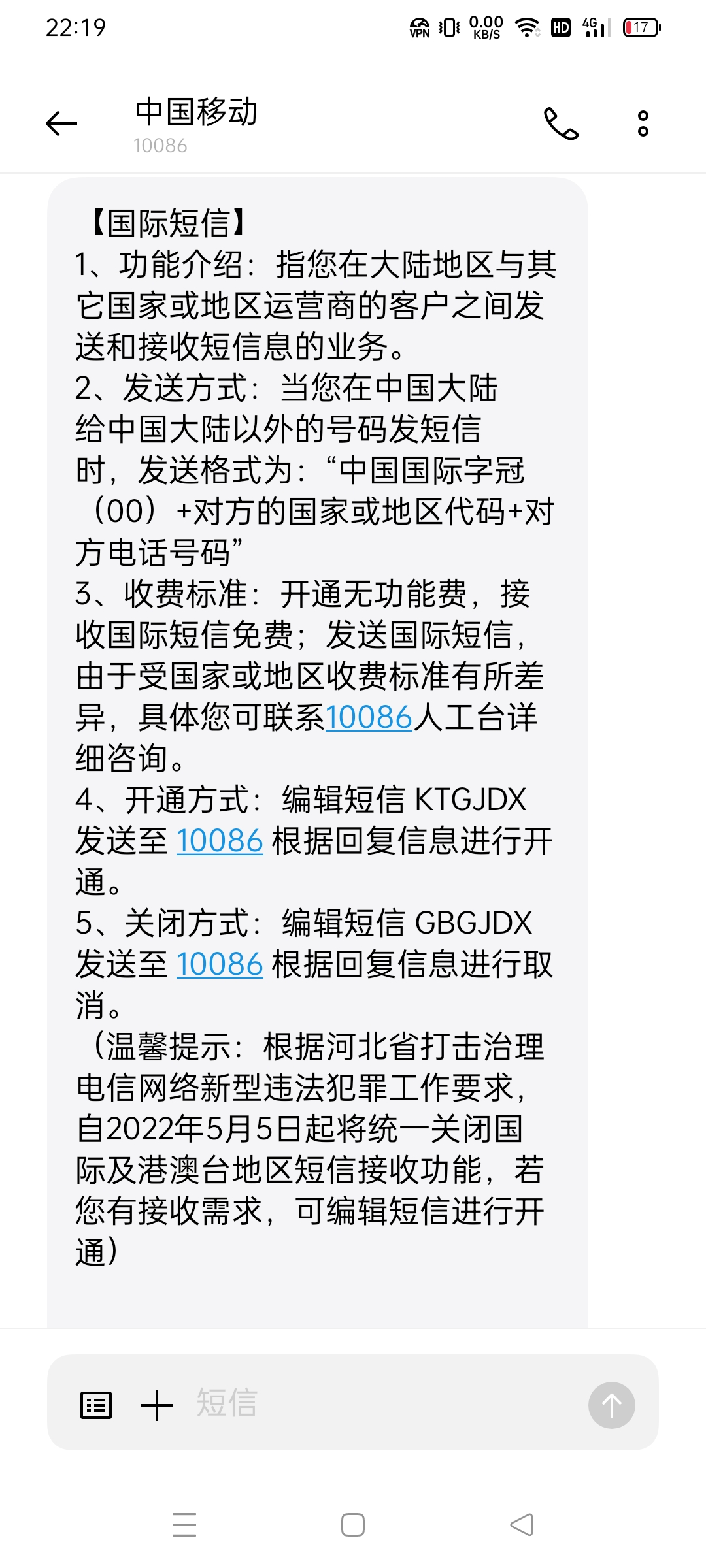Viewport: 706px width, 1568px height.
Task: Open the quick menu list icon
Action: coord(96,1405)
